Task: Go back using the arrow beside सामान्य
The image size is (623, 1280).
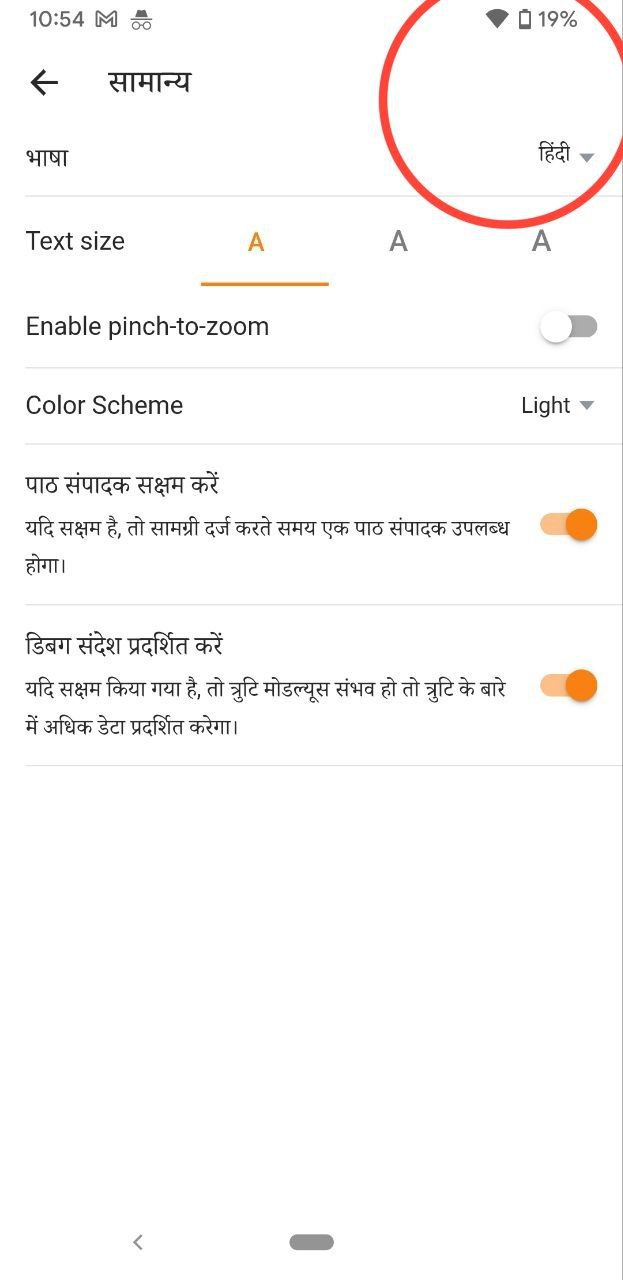Action: click(44, 82)
